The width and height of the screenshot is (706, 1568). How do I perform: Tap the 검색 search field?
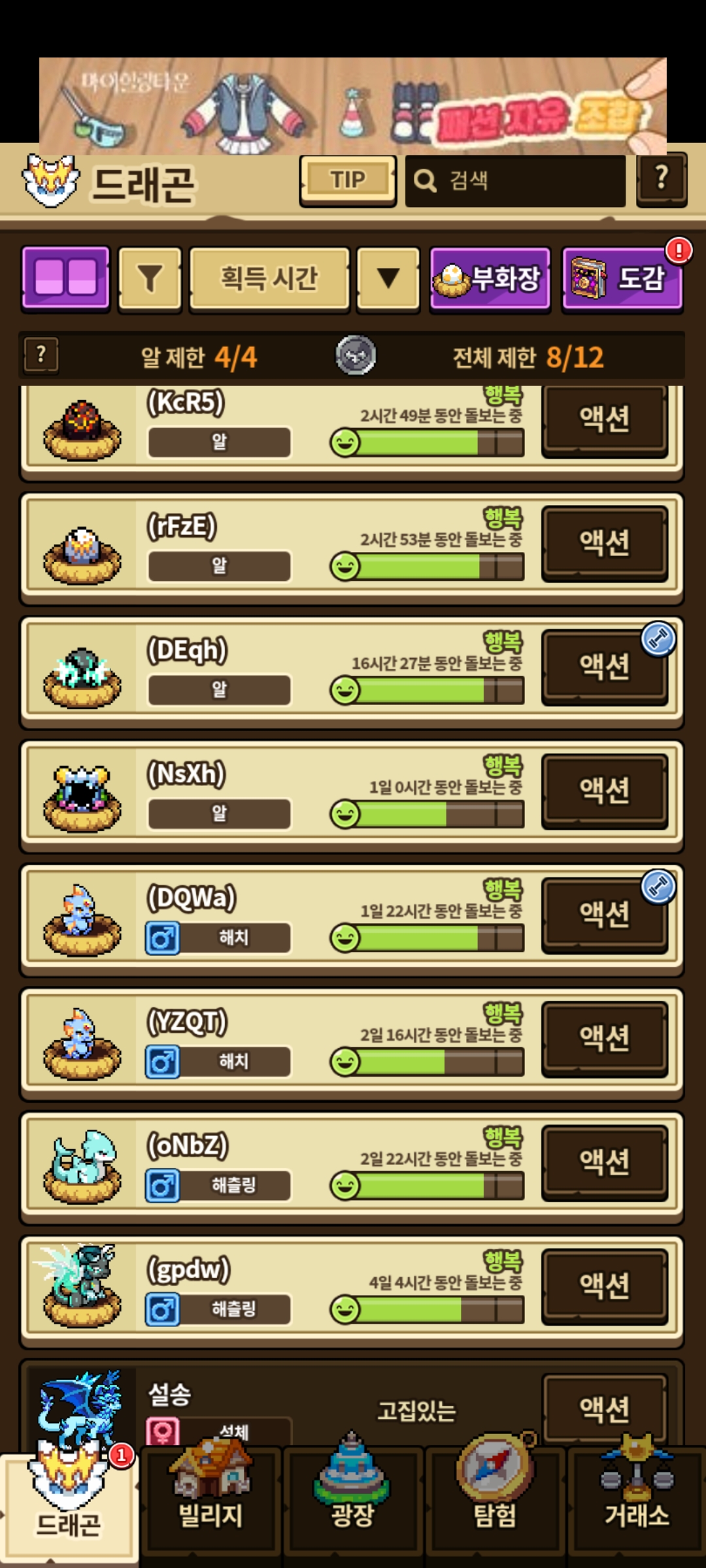point(515,181)
